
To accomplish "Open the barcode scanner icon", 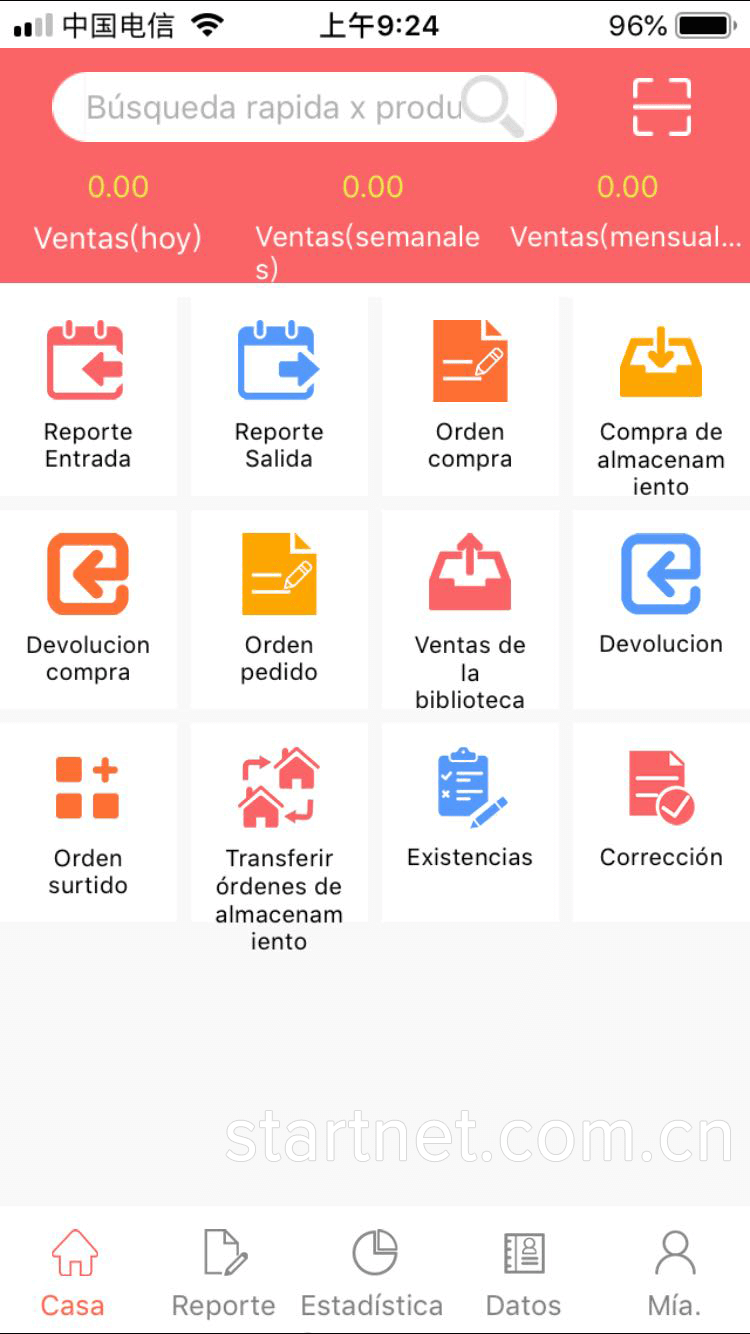I will tap(662, 107).
